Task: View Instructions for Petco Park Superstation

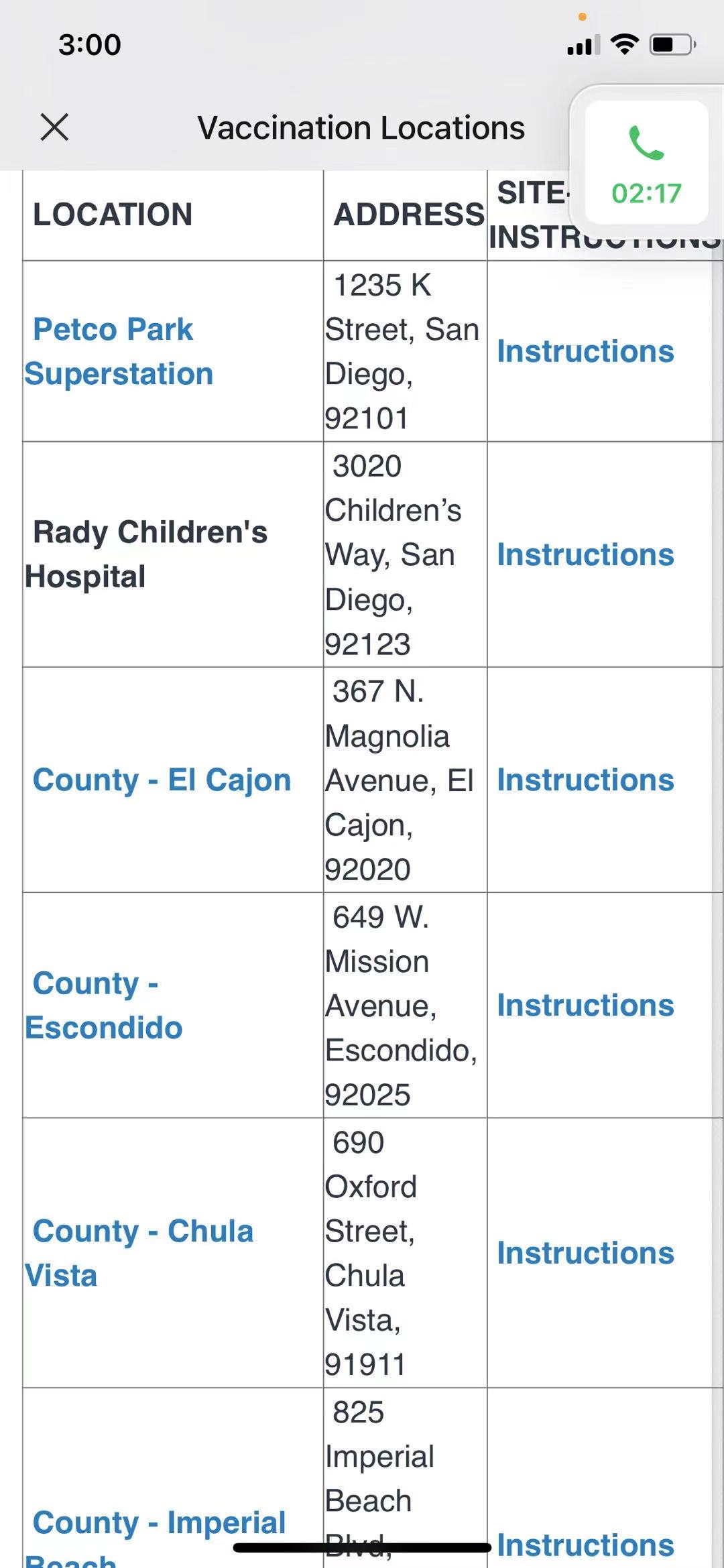Action: coord(585,351)
